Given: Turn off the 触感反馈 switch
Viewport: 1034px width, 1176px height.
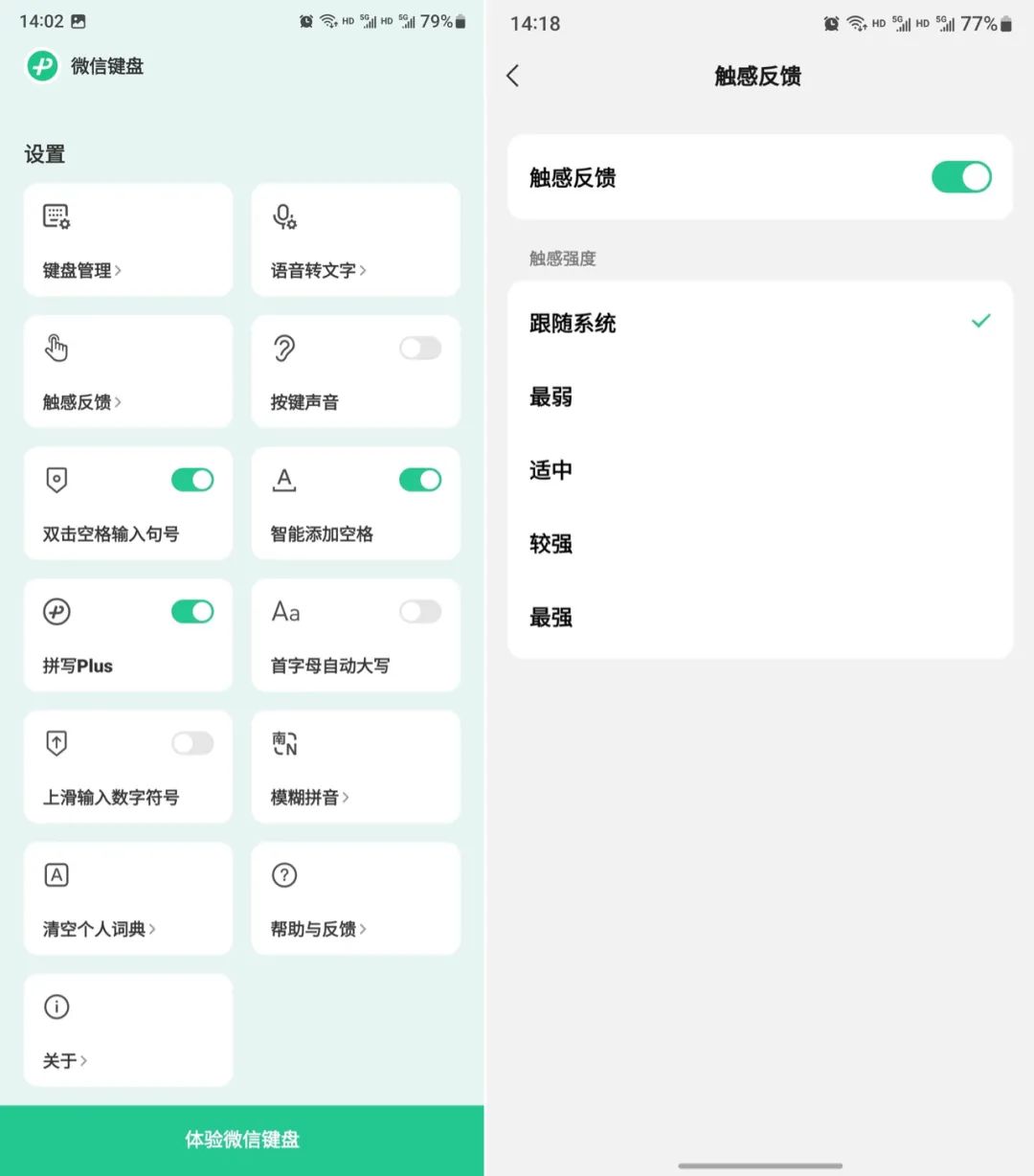Looking at the screenshot, I should pos(961,177).
